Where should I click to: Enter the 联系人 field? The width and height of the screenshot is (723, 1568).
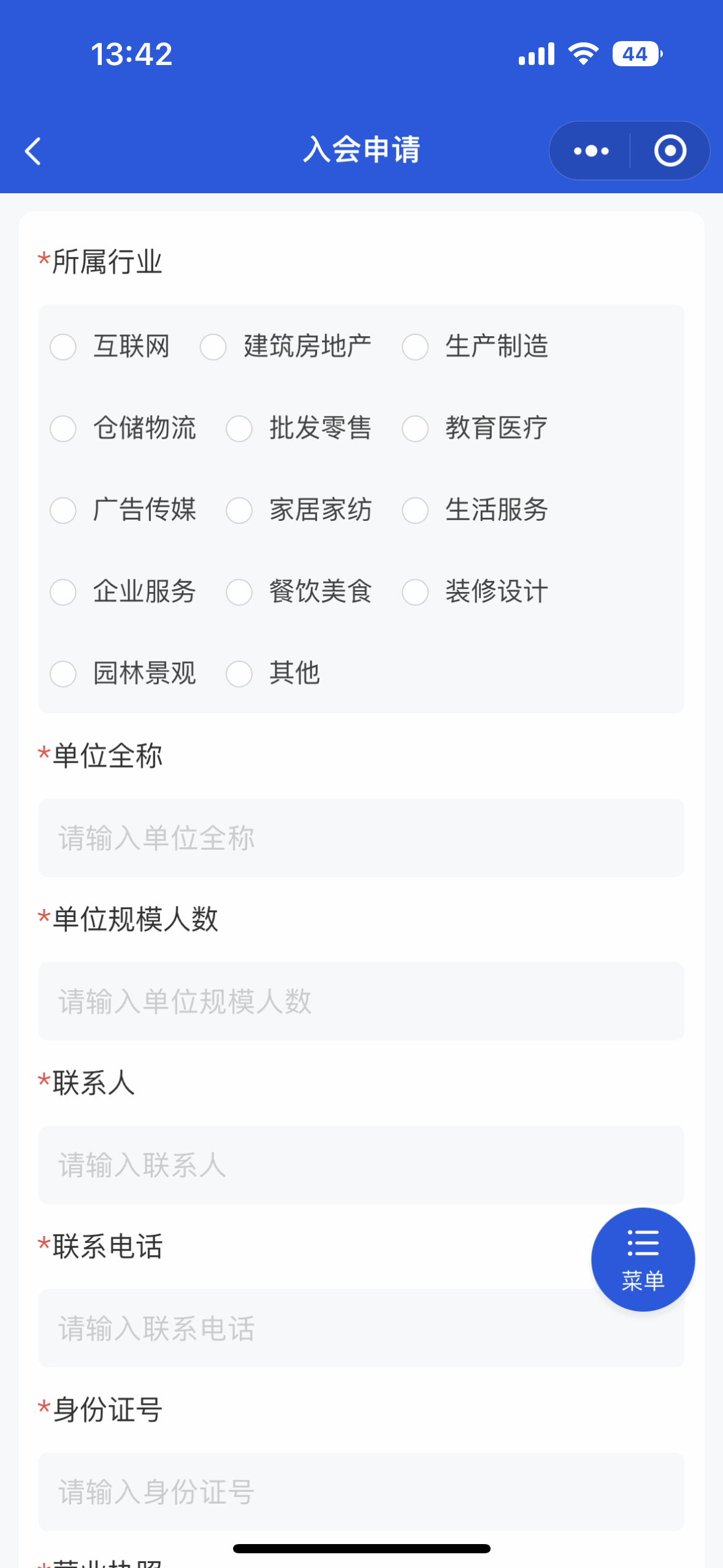tap(361, 1164)
